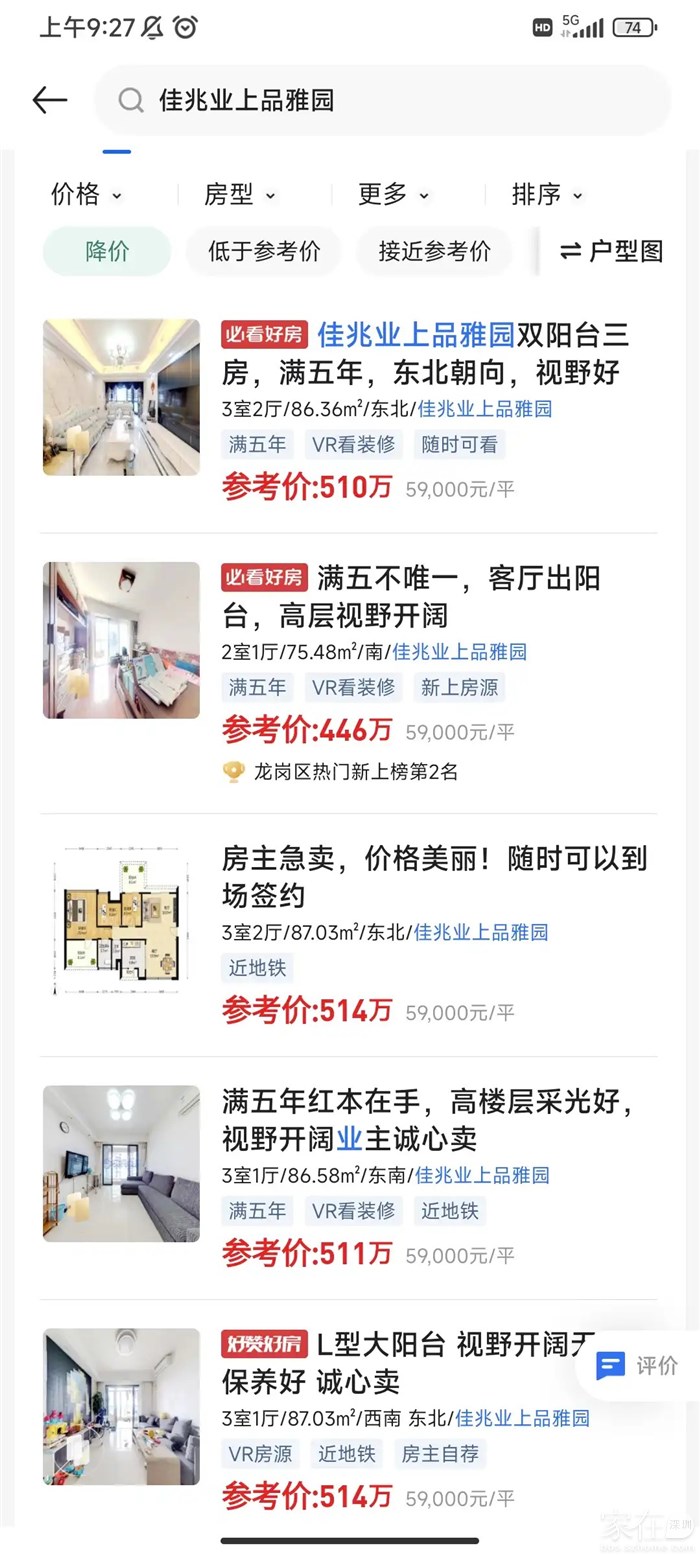Expand the 排序 sort dropdown
The height and width of the screenshot is (1555, 700).
coord(546,194)
